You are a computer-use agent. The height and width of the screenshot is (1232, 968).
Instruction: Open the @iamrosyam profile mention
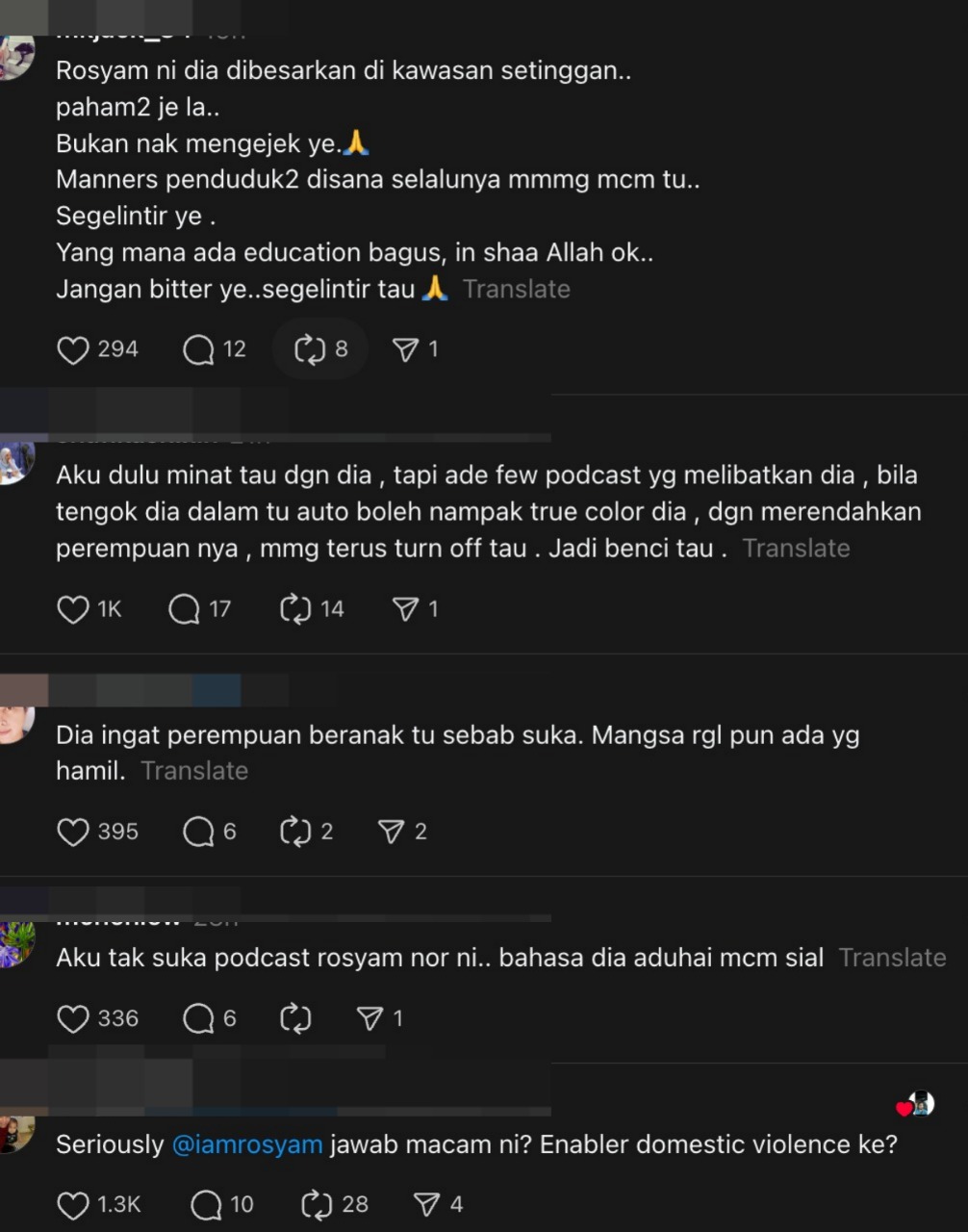246,1144
